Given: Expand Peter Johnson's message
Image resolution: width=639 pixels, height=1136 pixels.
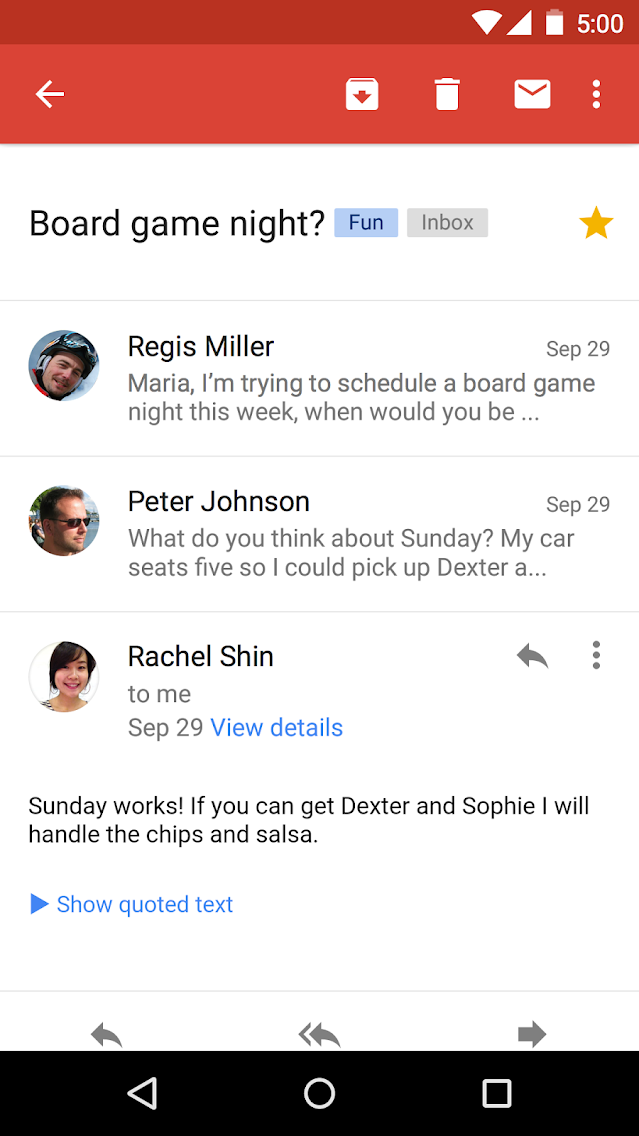Looking at the screenshot, I should click(360, 534).
